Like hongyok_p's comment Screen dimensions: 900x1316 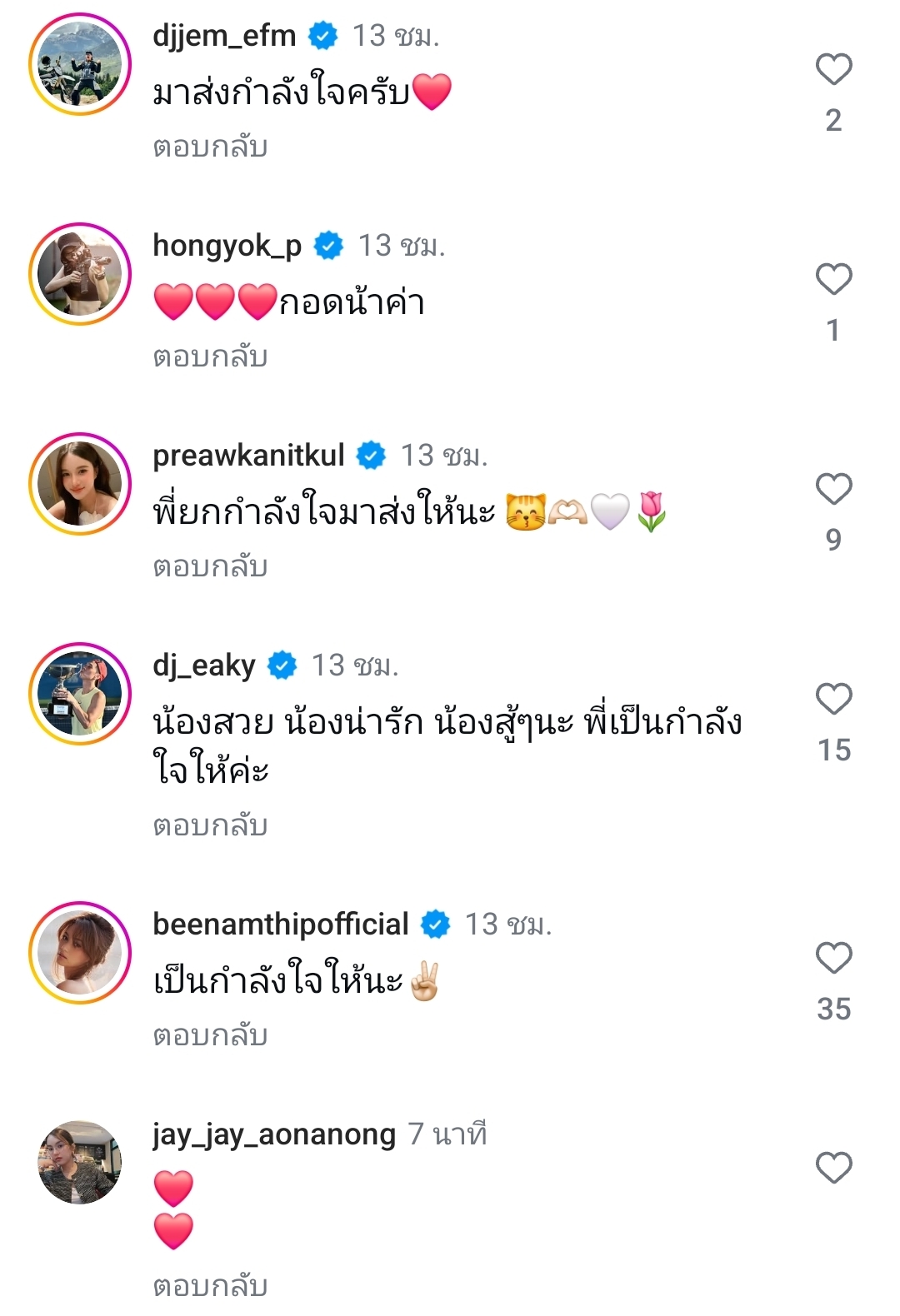(x=833, y=279)
